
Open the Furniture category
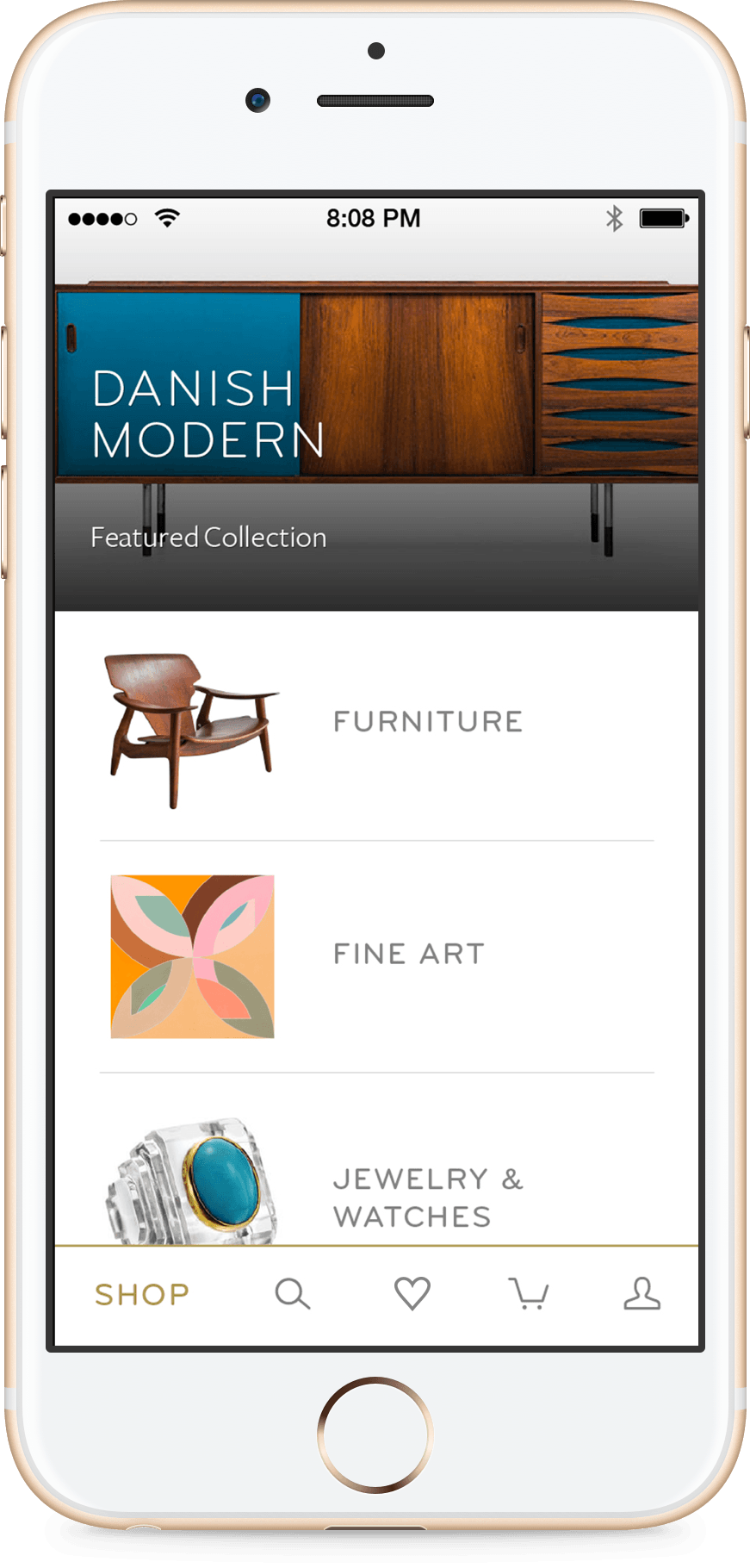pyautogui.click(x=376, y=726)
